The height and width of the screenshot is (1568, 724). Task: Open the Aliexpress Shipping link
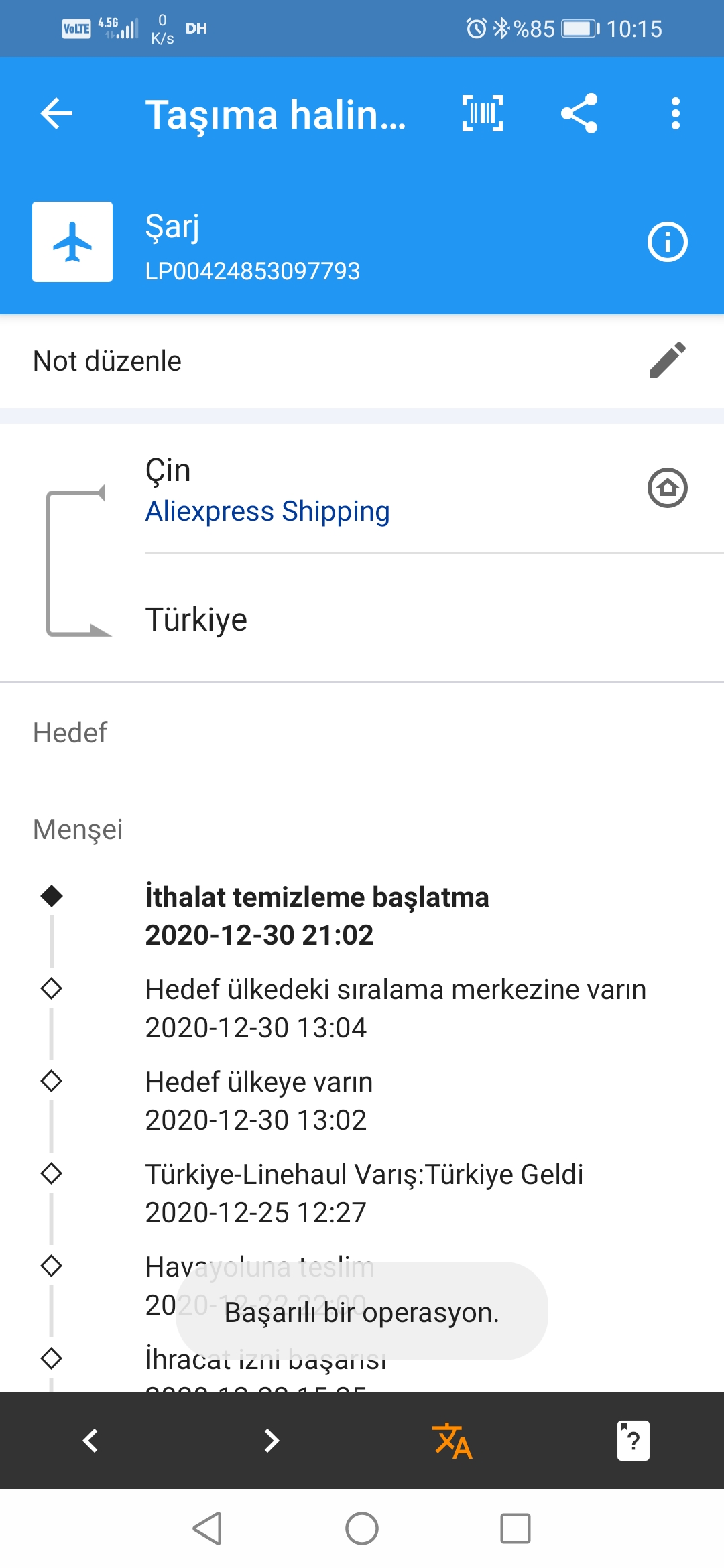[267, 511]
